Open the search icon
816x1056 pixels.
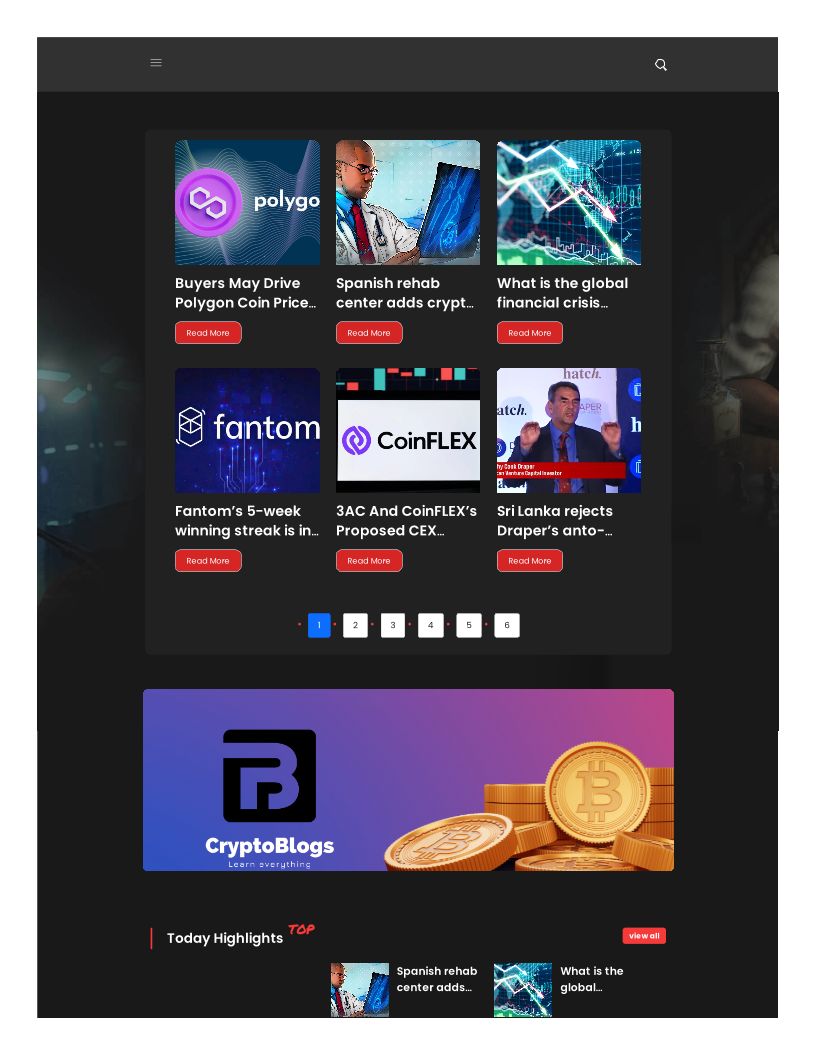coord(661,65)
